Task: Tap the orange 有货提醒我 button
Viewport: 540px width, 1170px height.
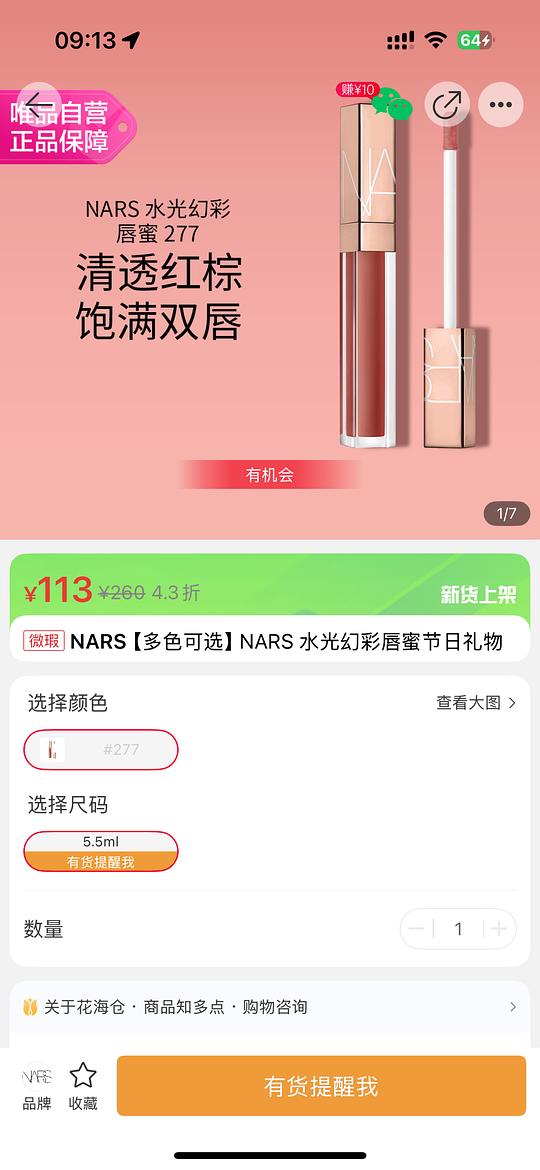Action: [x=321, y=1086]
